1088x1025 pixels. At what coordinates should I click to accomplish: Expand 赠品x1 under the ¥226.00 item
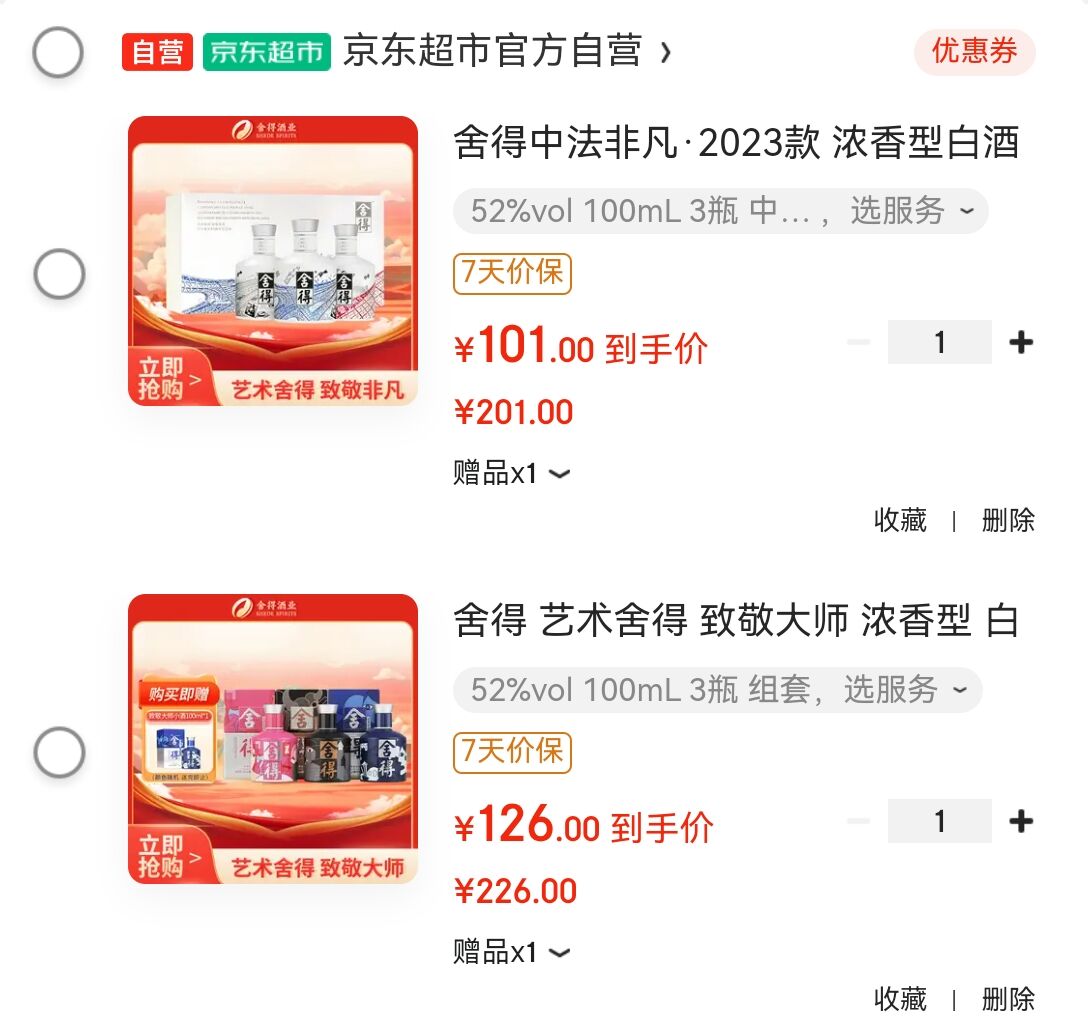point(511,952)
